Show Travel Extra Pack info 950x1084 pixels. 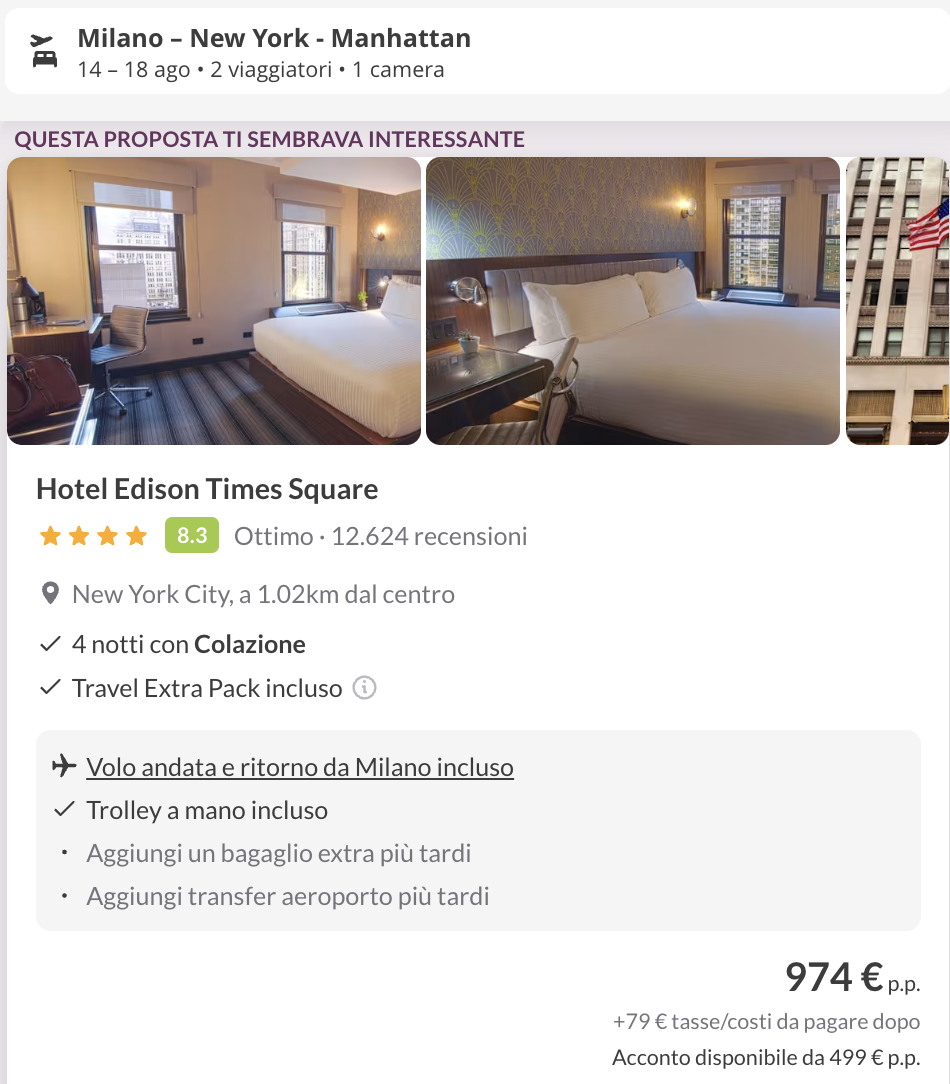point(365,688)
